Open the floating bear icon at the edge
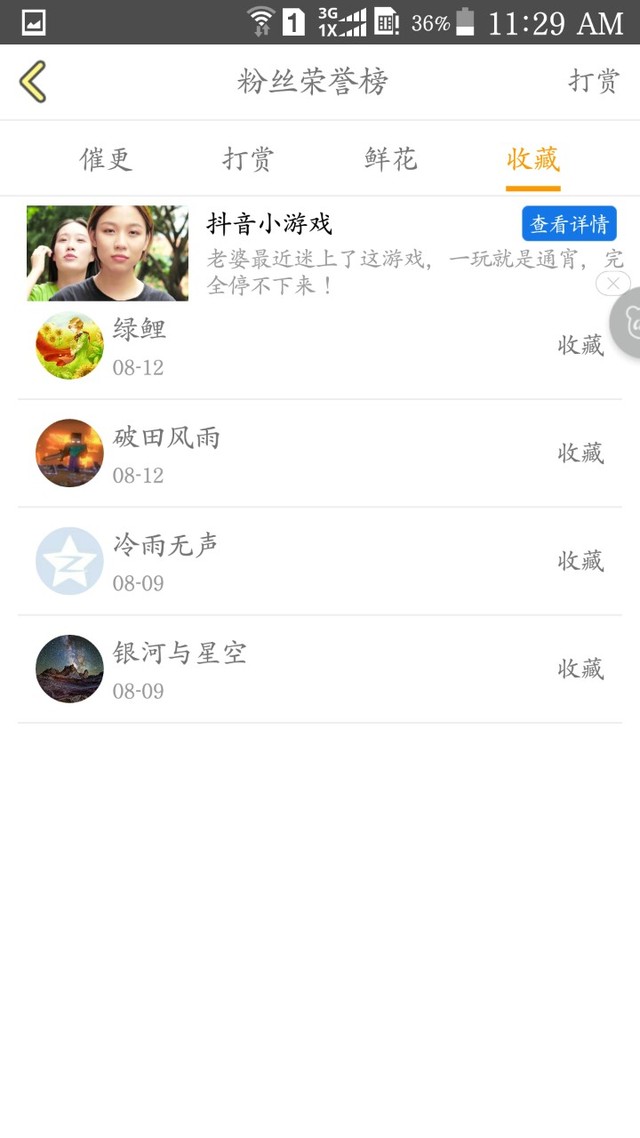640x1138 pixels. pos(629,321)
